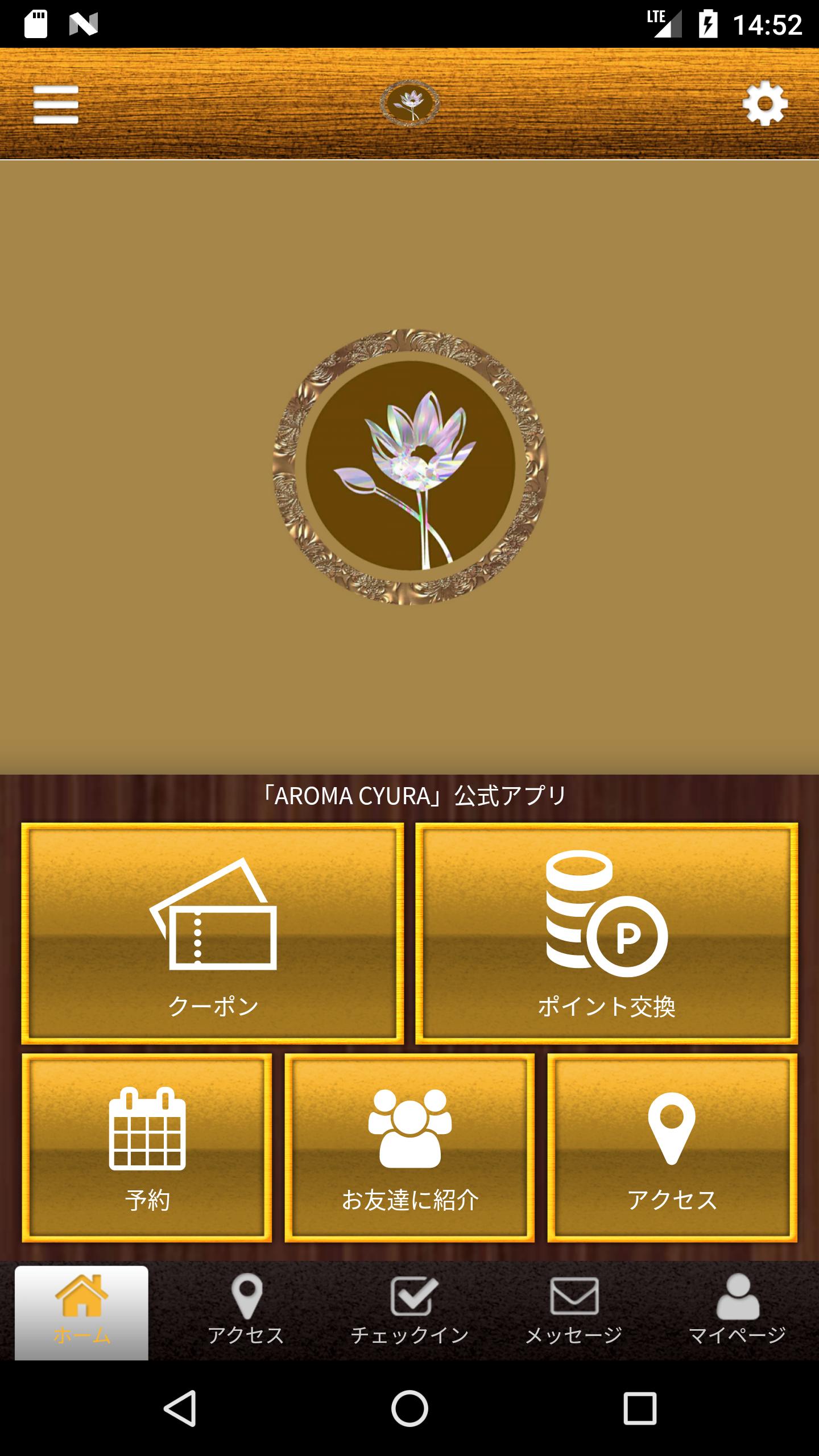819x1456 pixels.
Task: Switch to the アクセス bottom tab
Action: click(x=246, y=1312)
